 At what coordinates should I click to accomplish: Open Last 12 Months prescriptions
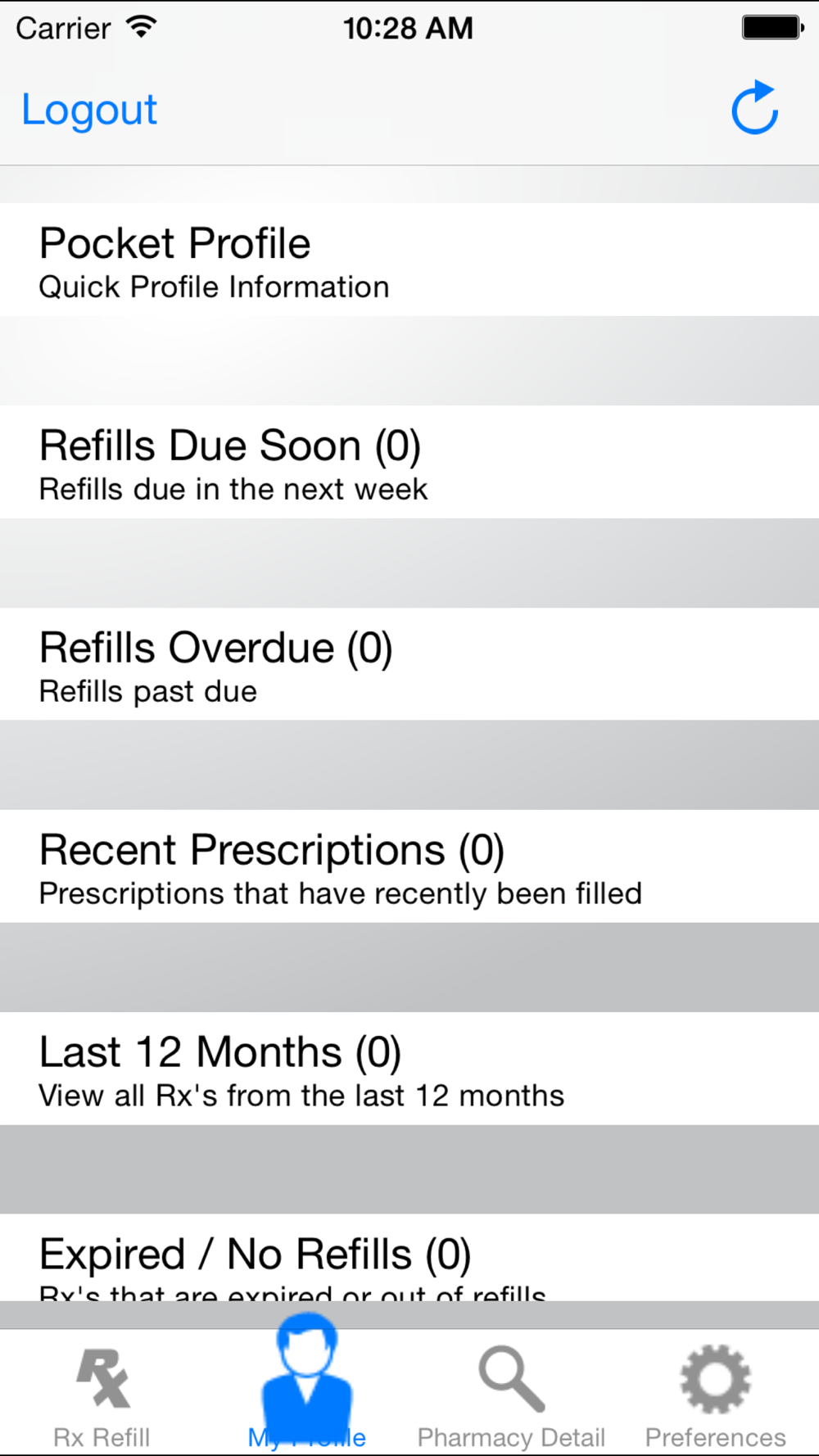(409, 1069)
